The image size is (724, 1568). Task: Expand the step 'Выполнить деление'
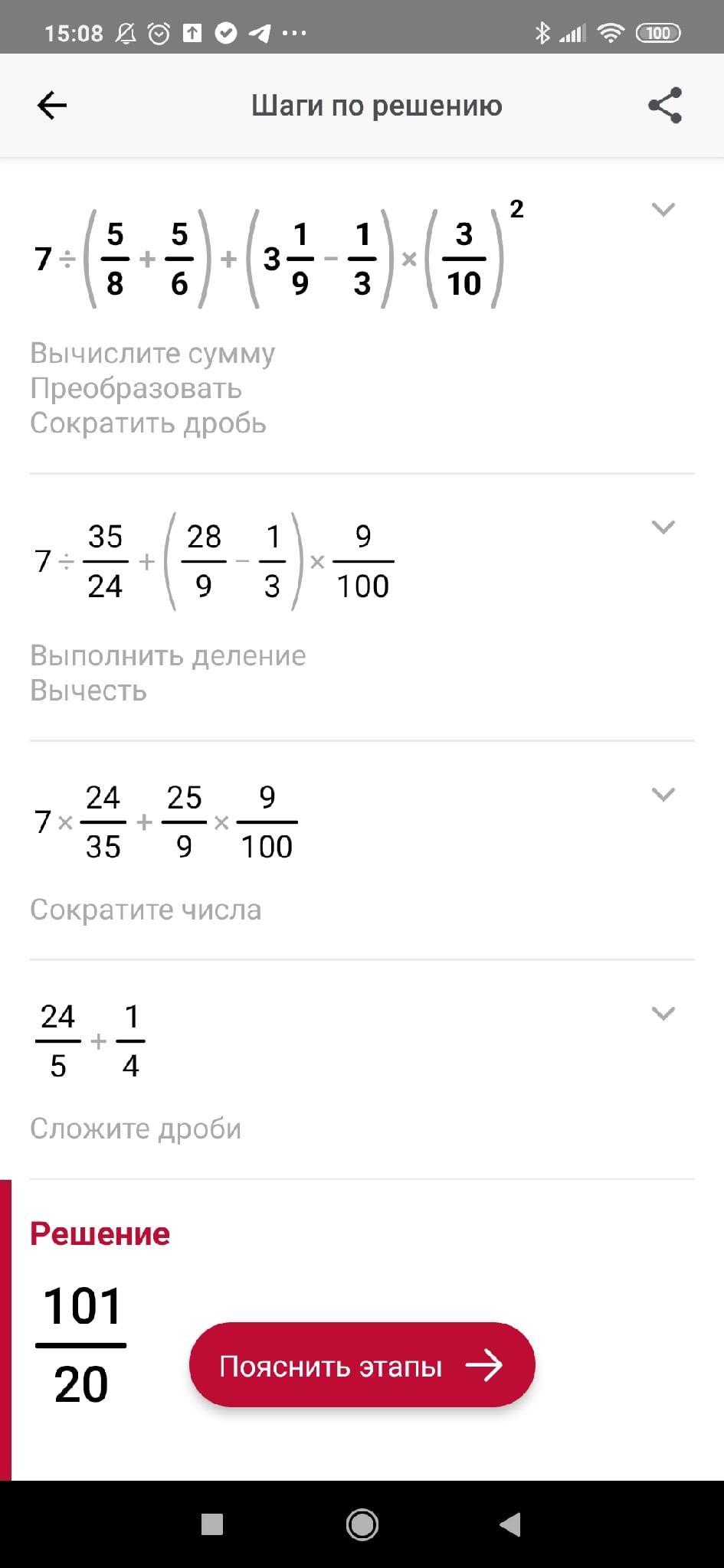(663, 527)
